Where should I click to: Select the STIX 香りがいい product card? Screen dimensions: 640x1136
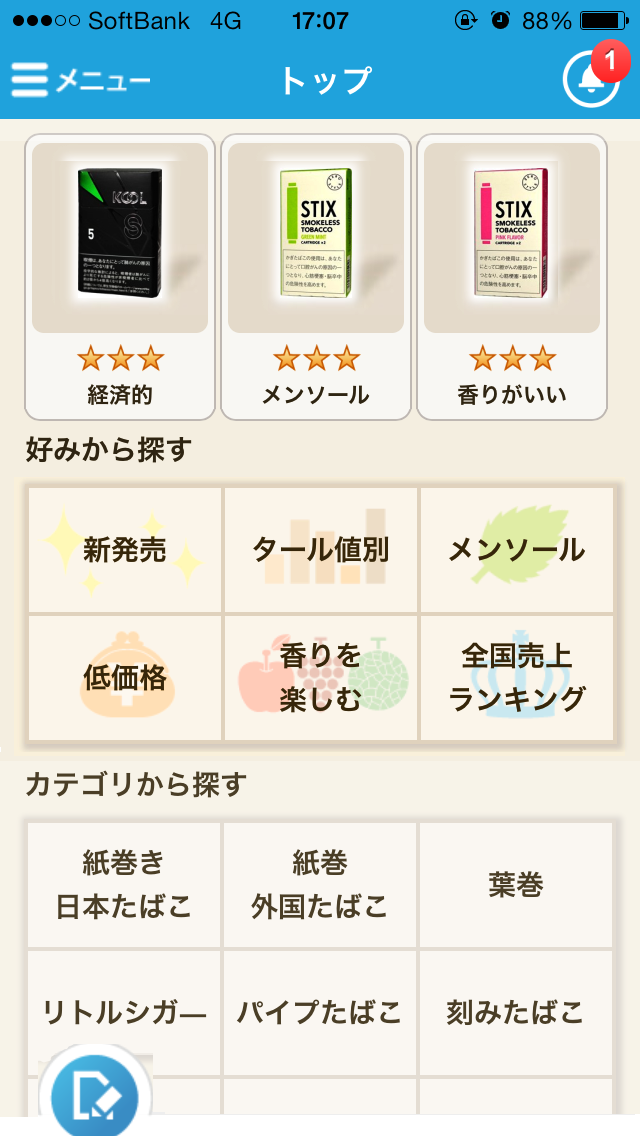[x=512, y=276]
